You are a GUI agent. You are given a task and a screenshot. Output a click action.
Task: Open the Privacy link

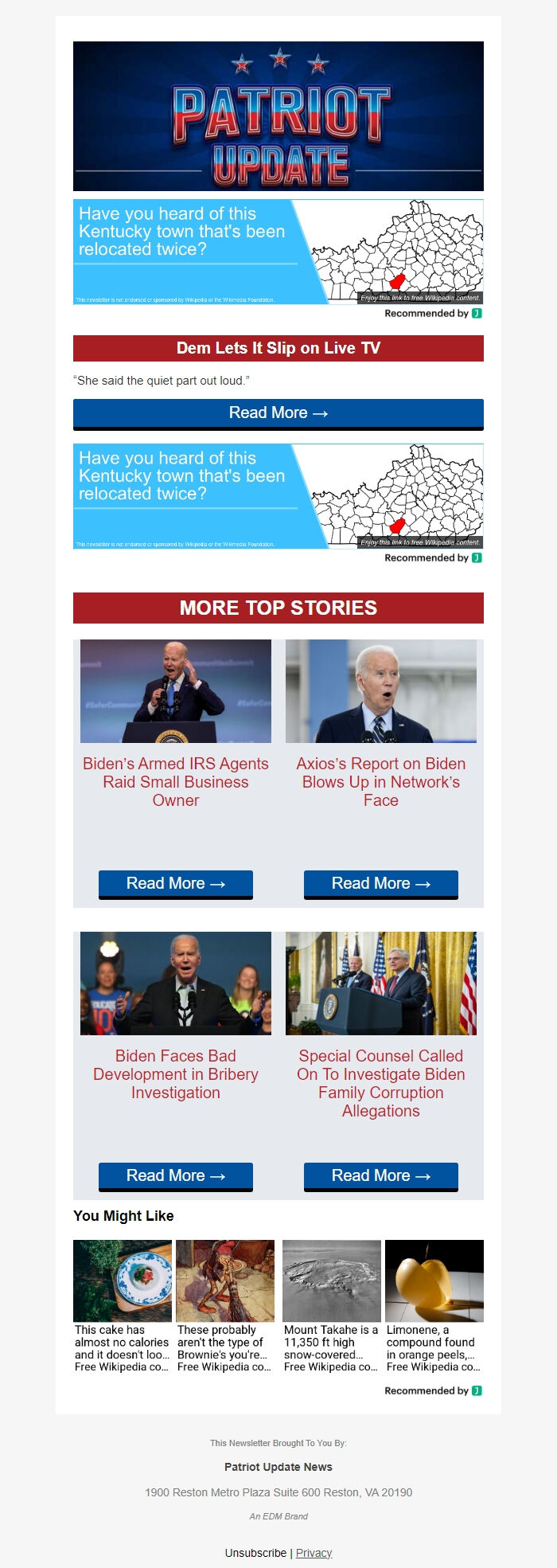[x=314, y=1553]
